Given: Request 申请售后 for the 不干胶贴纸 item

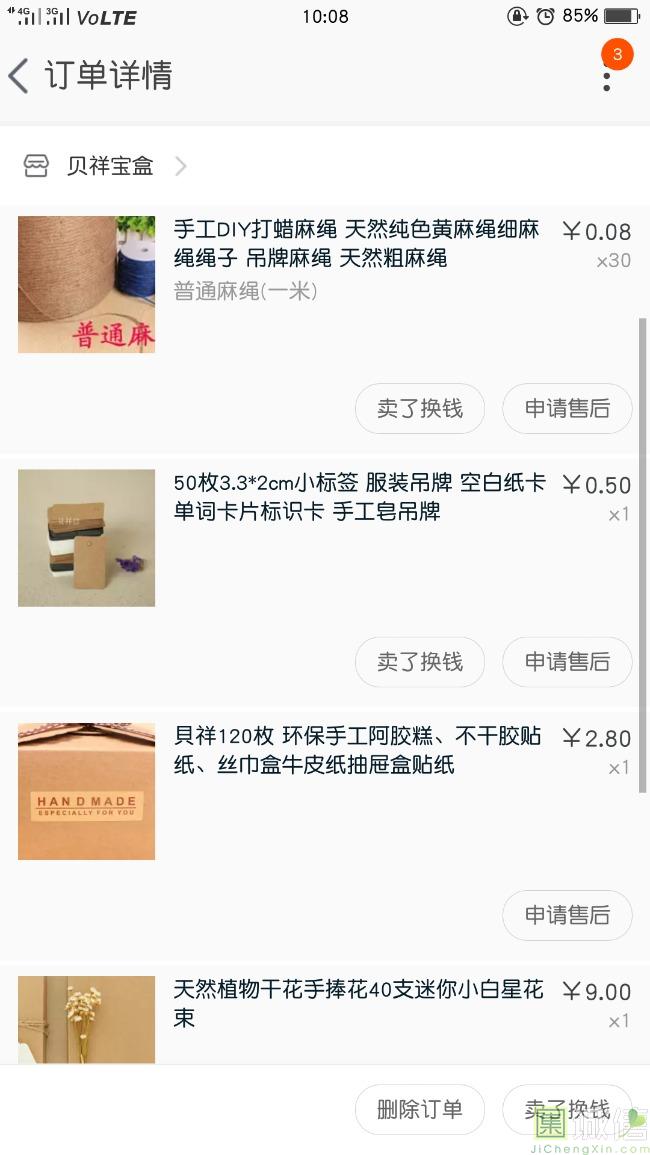Looking at the screenshot, I should [x=567, y=914].
